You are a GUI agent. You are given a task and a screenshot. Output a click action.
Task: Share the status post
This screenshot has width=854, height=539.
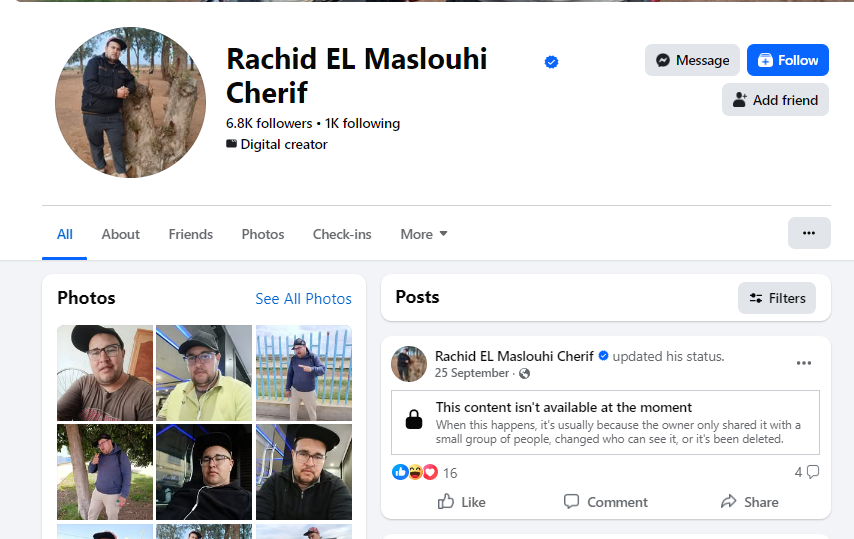(x=749, y=502)
